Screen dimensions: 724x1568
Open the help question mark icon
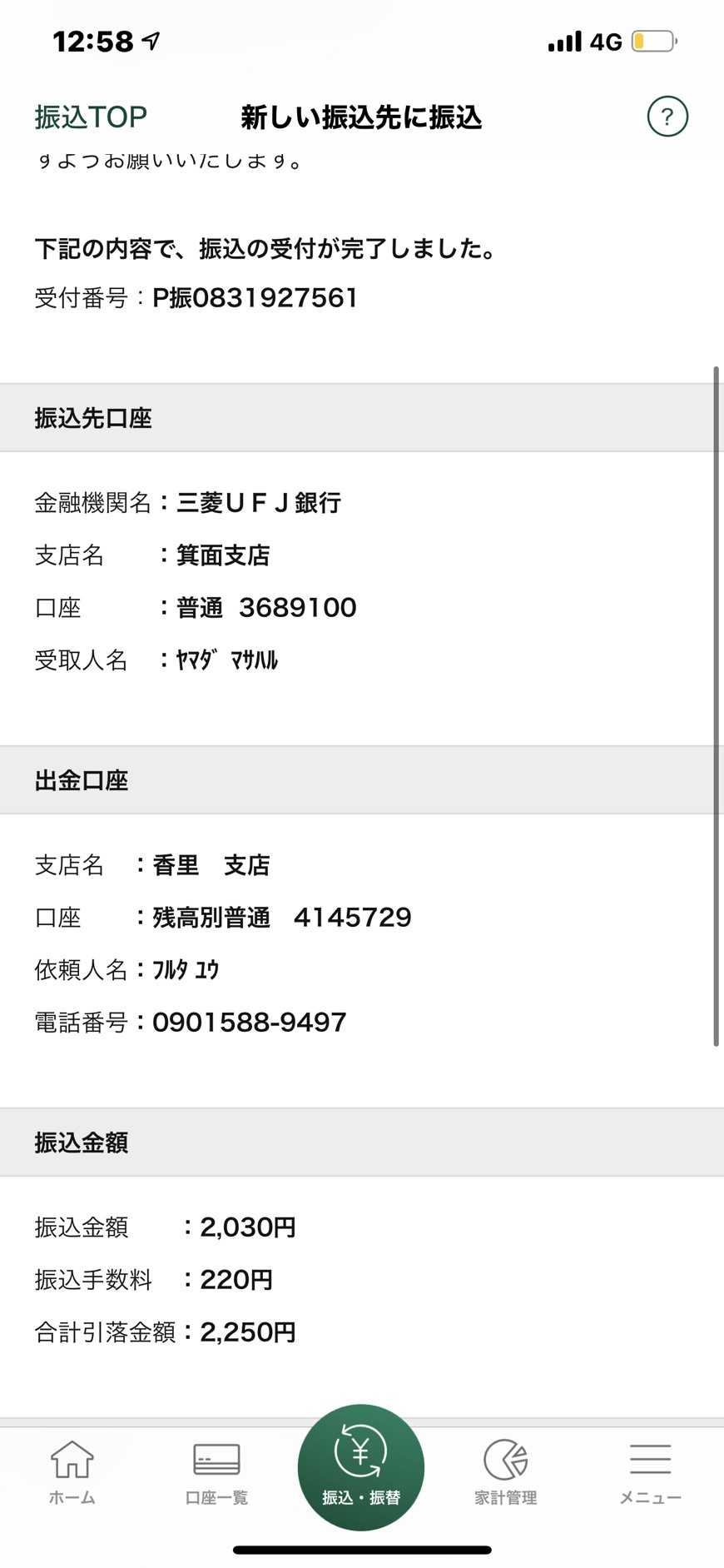[x=667, y=117]
